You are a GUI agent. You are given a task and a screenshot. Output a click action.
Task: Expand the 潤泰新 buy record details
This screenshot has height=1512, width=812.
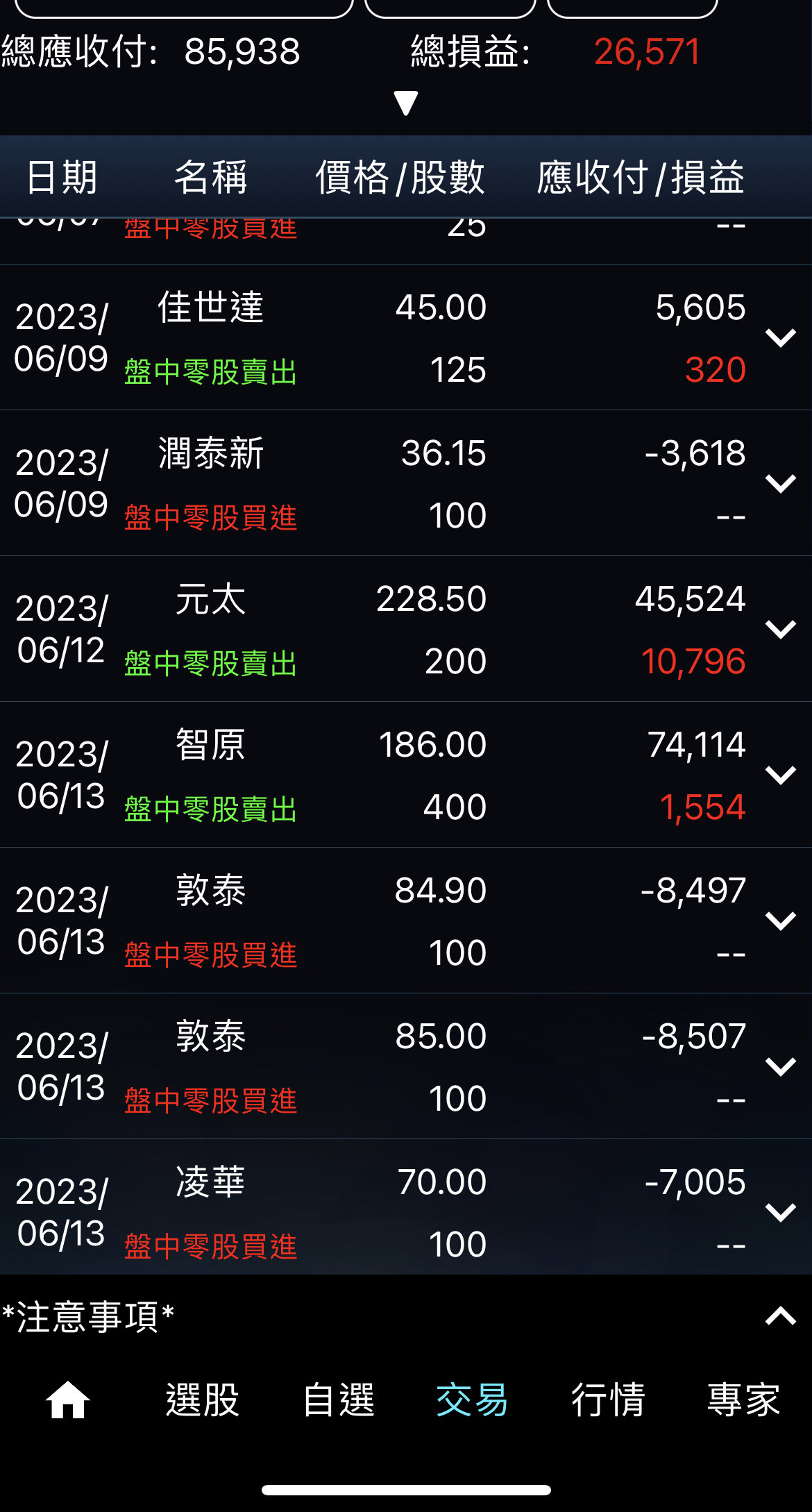pos(780,484)
